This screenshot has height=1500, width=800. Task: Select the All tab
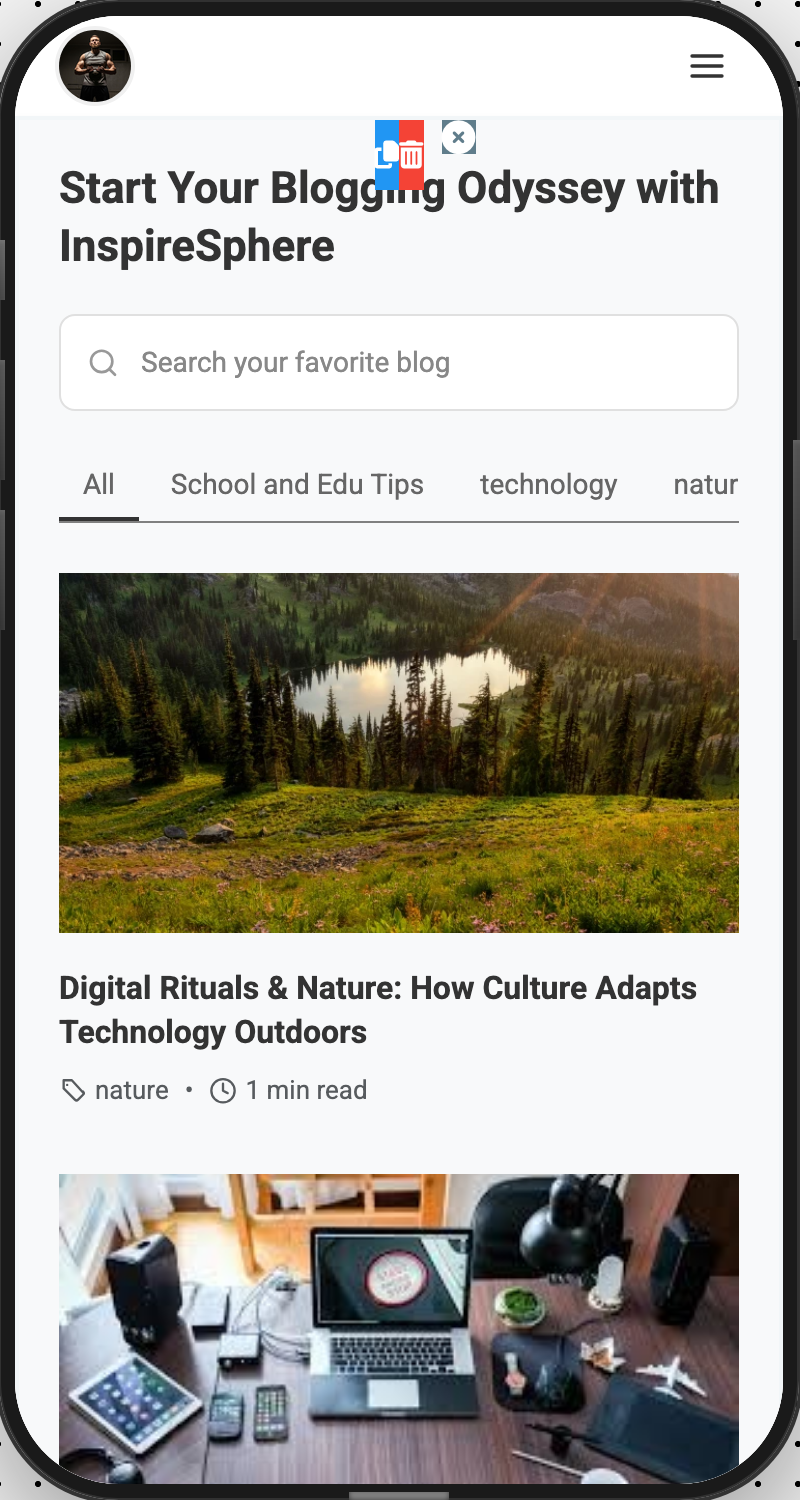coord(98,485)
